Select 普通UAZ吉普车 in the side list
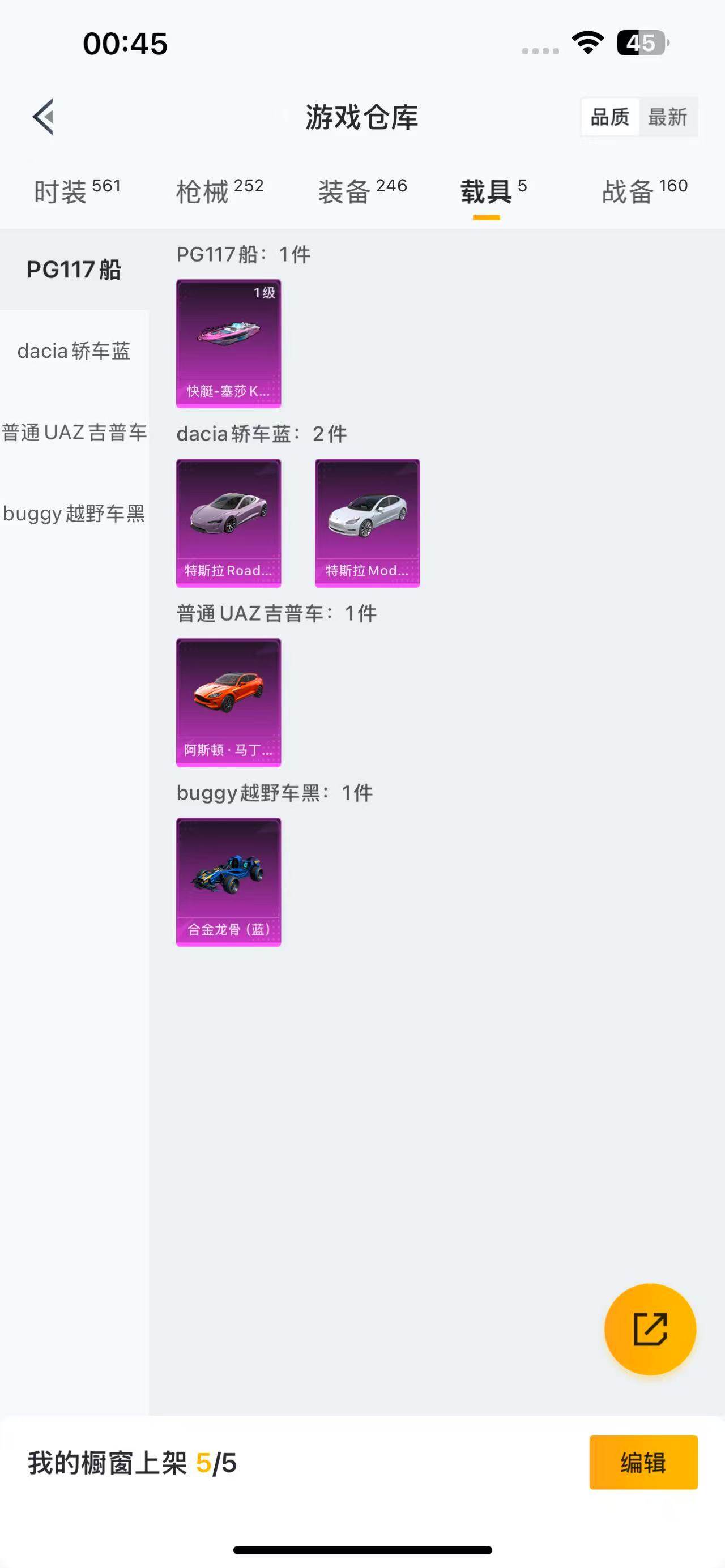The width and height of the screenshot is (725, 1568). tap(74, 432)
